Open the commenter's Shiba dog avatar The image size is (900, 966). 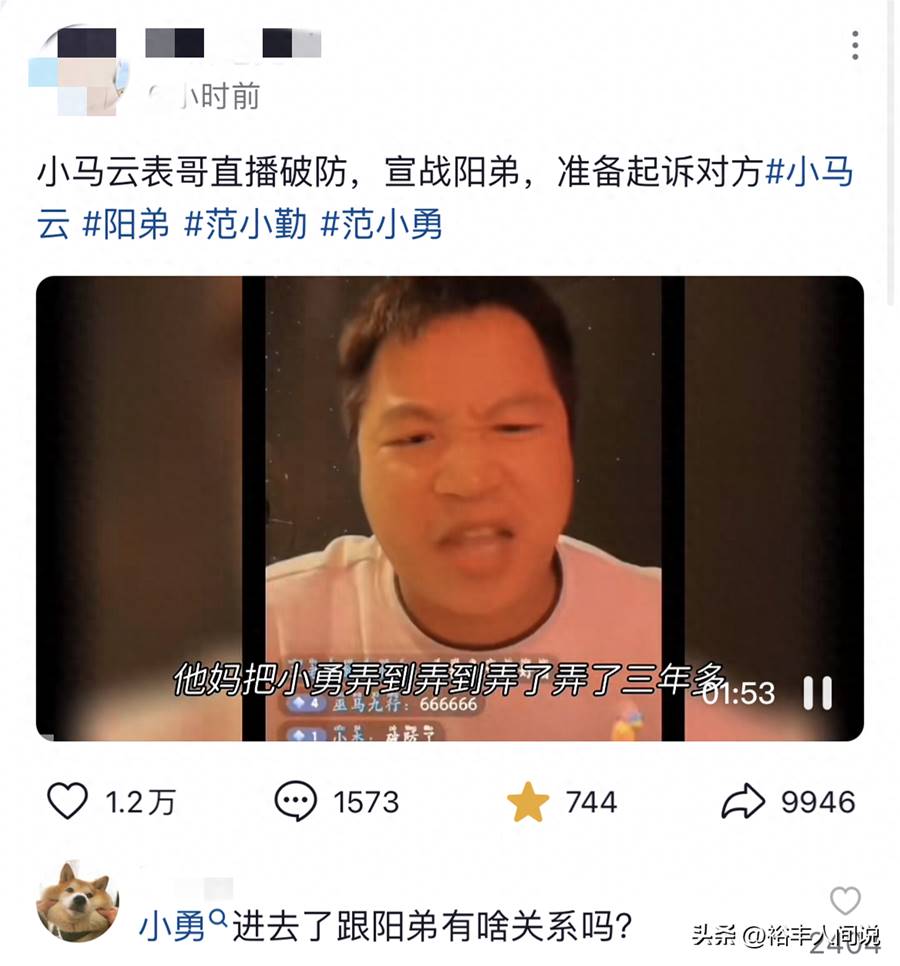[77, 901]
